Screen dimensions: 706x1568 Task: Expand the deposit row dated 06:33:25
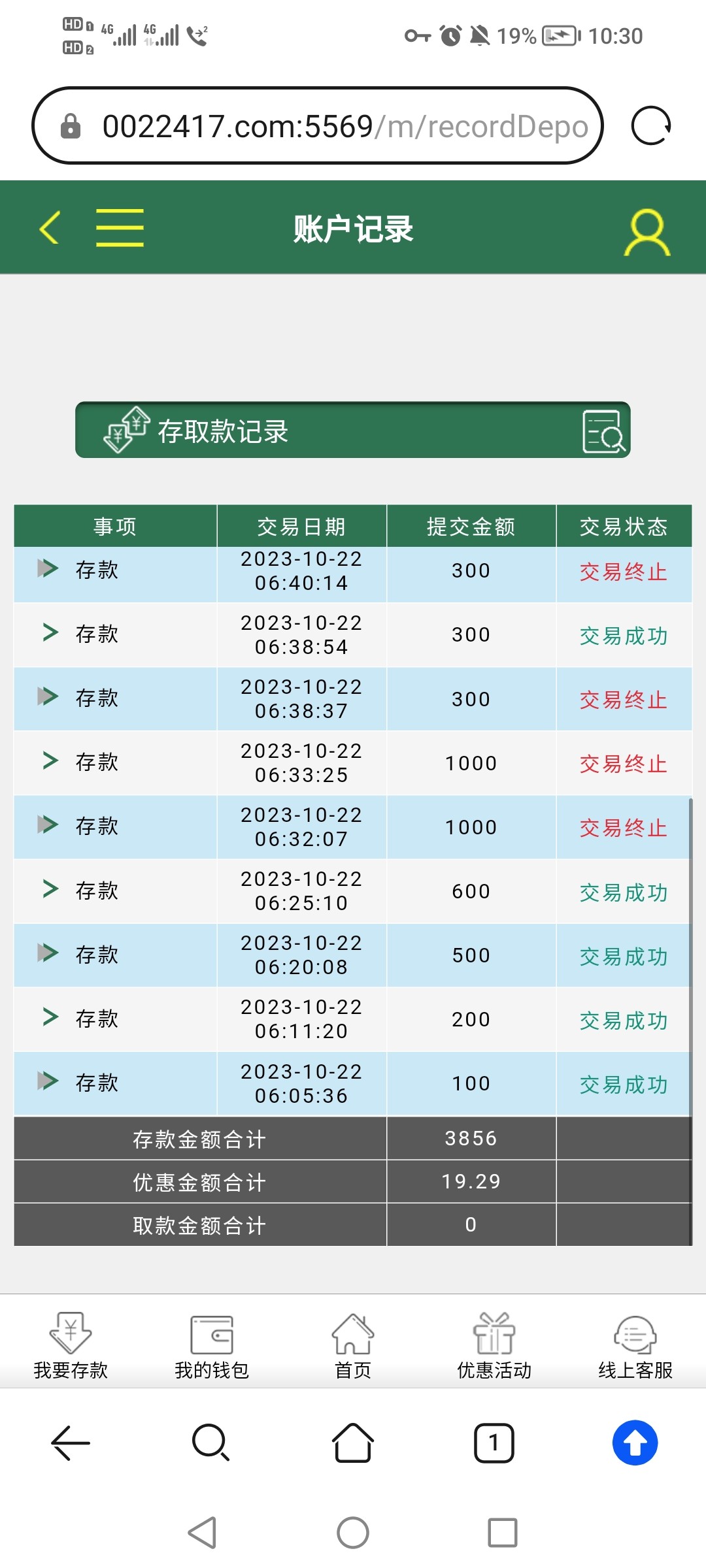tap(50, 760)
